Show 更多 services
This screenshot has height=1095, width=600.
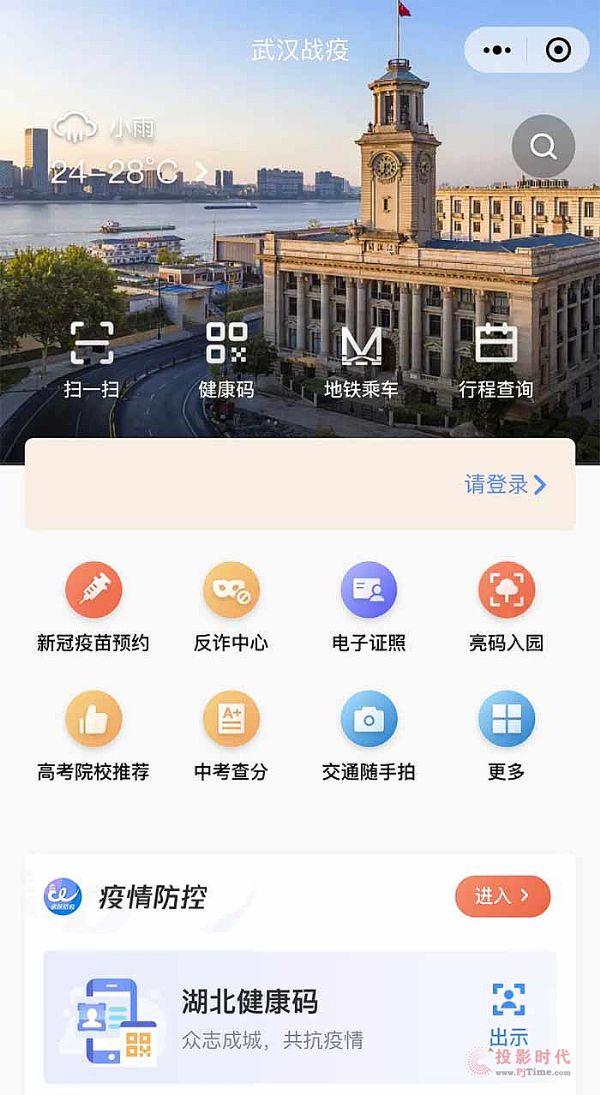coord(506,735)
